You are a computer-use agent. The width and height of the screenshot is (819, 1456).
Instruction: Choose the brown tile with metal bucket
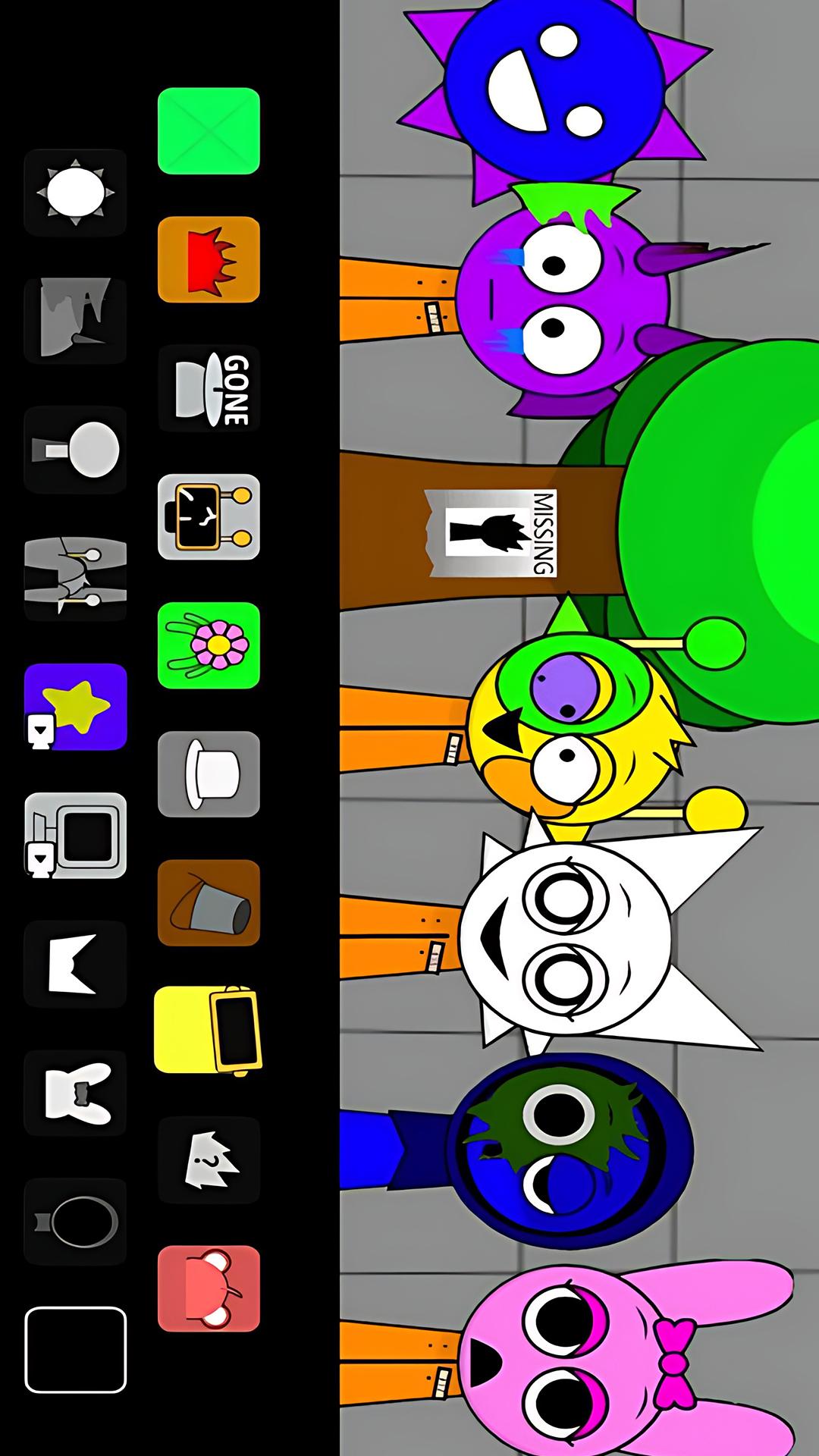(x=209, y=902)
